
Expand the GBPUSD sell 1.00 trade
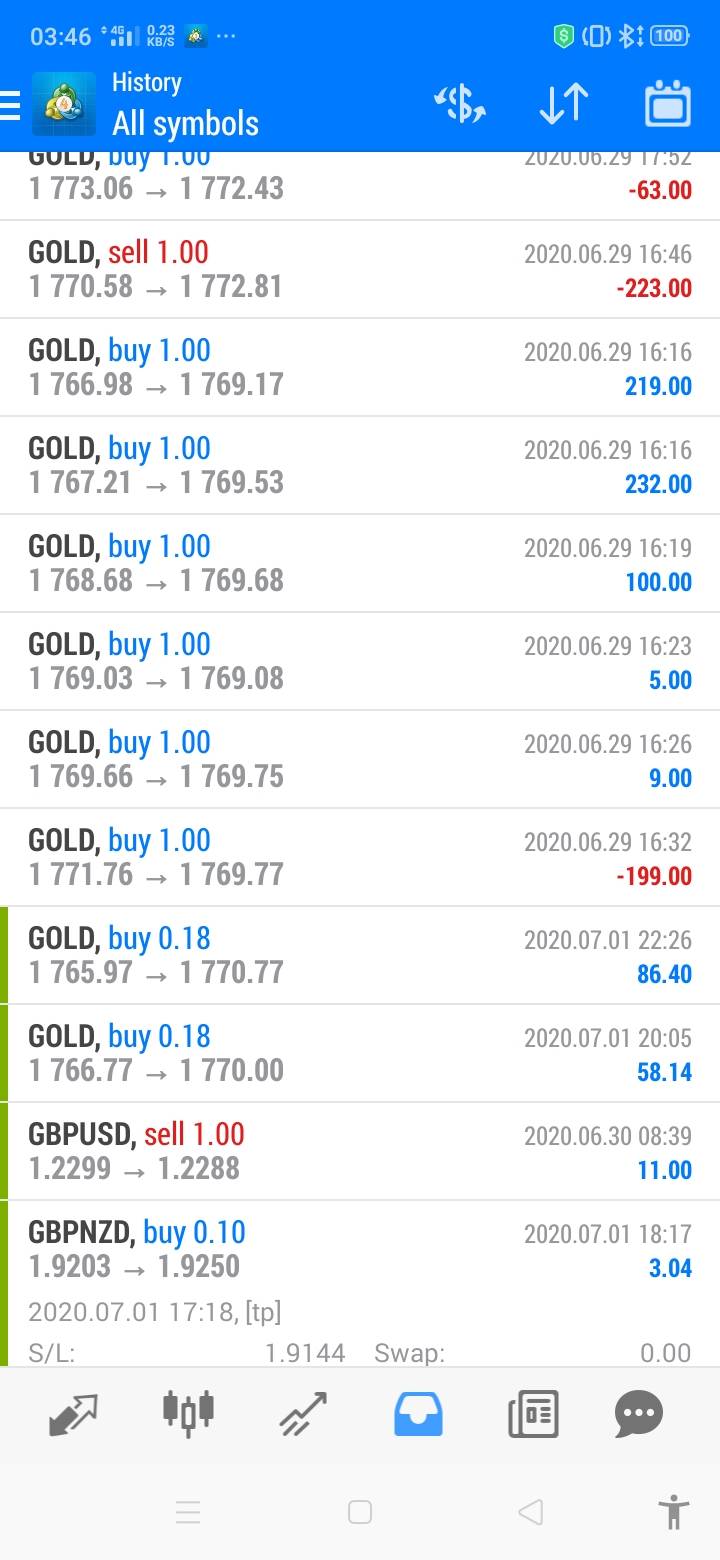pos(360,1152)
